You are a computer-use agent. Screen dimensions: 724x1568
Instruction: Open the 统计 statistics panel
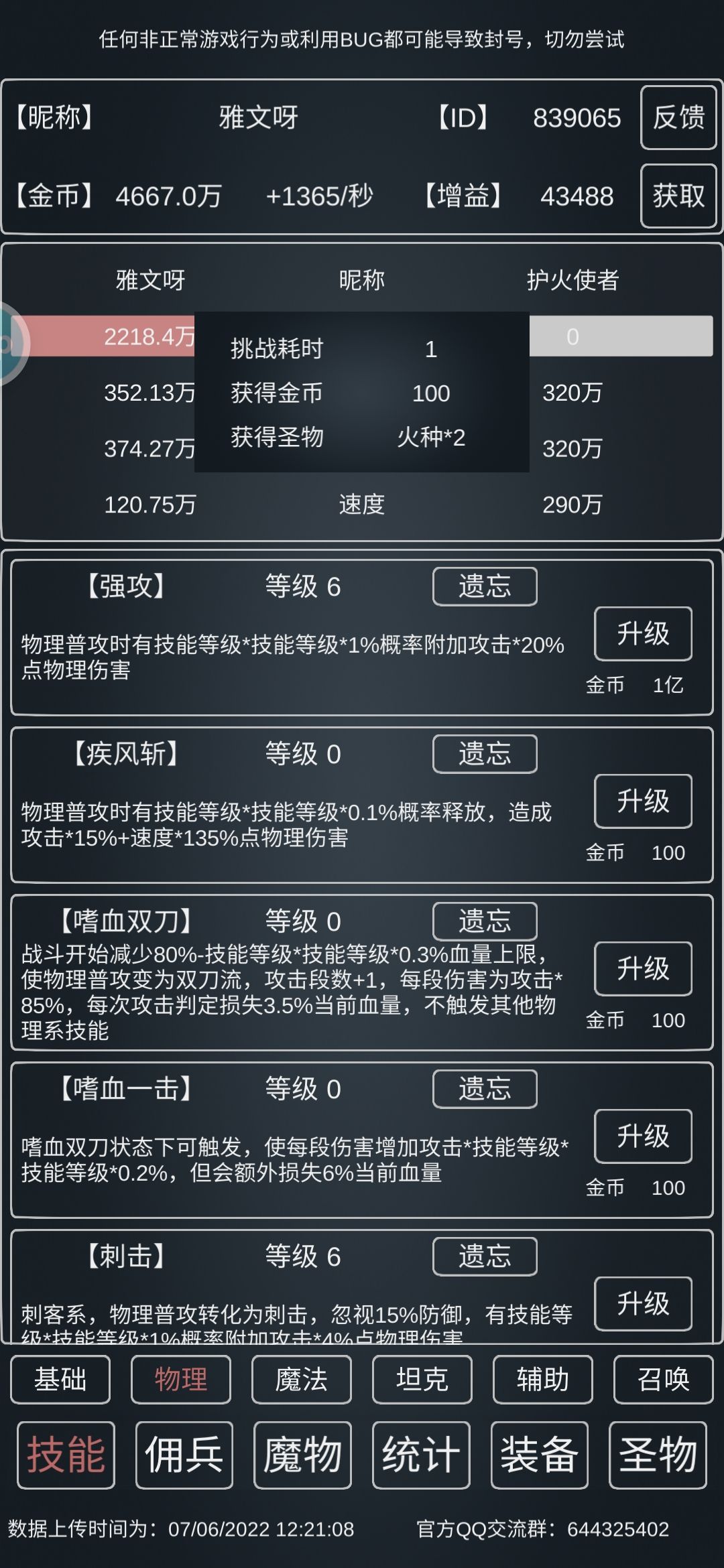pos(421,1455)
